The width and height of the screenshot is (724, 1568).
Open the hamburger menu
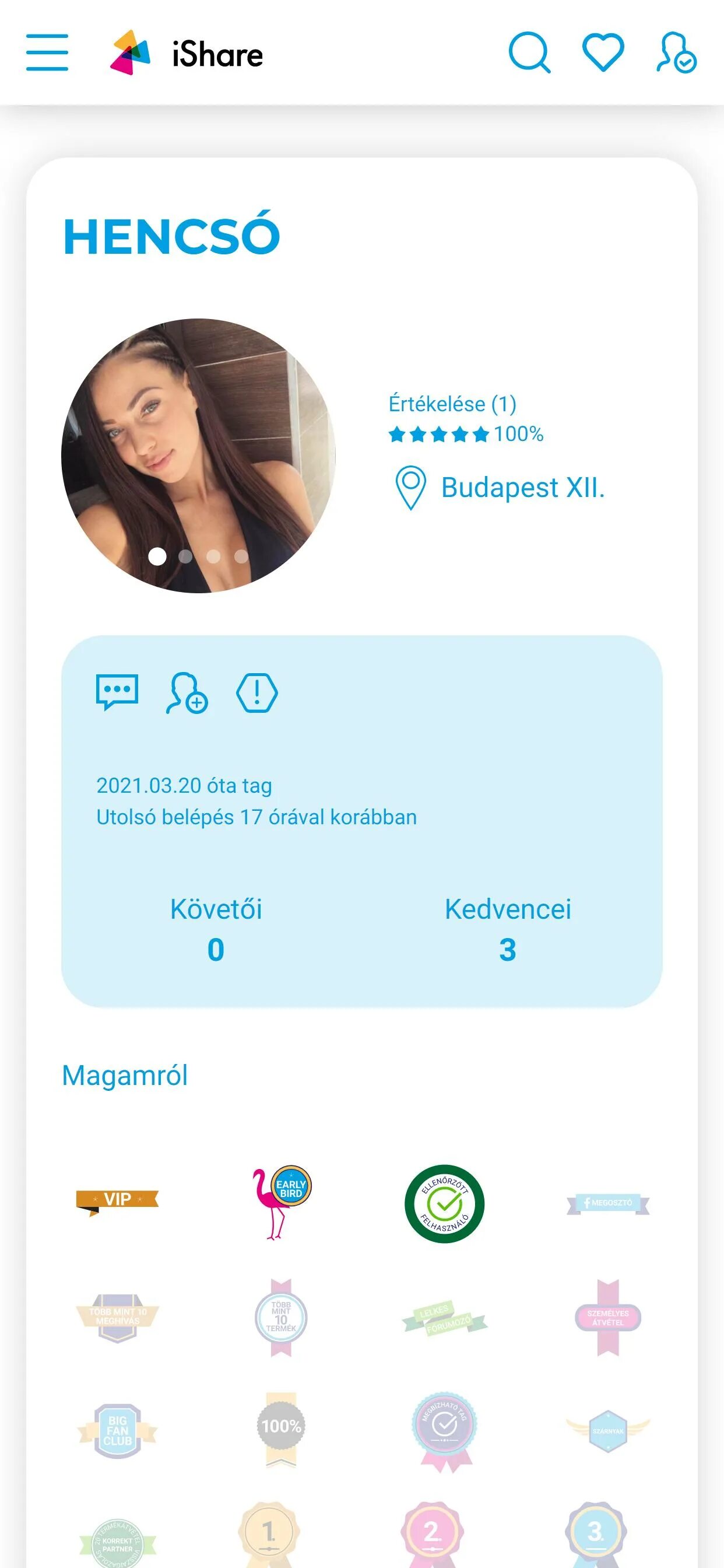(x=47, y=52)
